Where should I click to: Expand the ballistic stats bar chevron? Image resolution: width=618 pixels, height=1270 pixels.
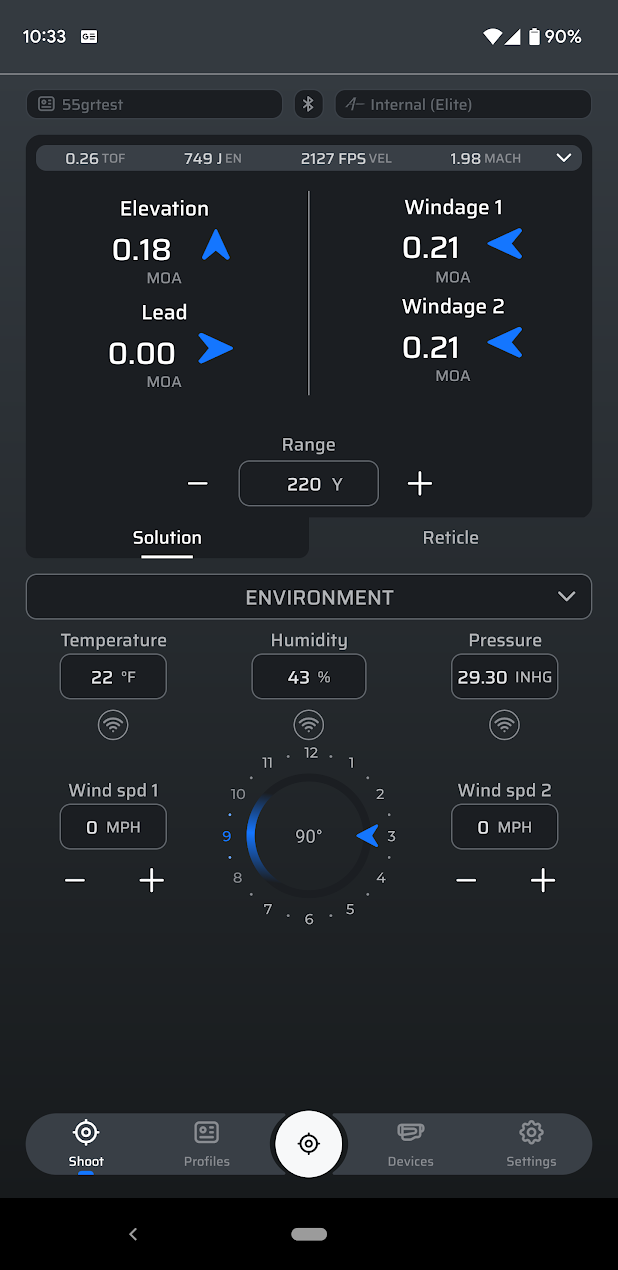pos(564,158)
